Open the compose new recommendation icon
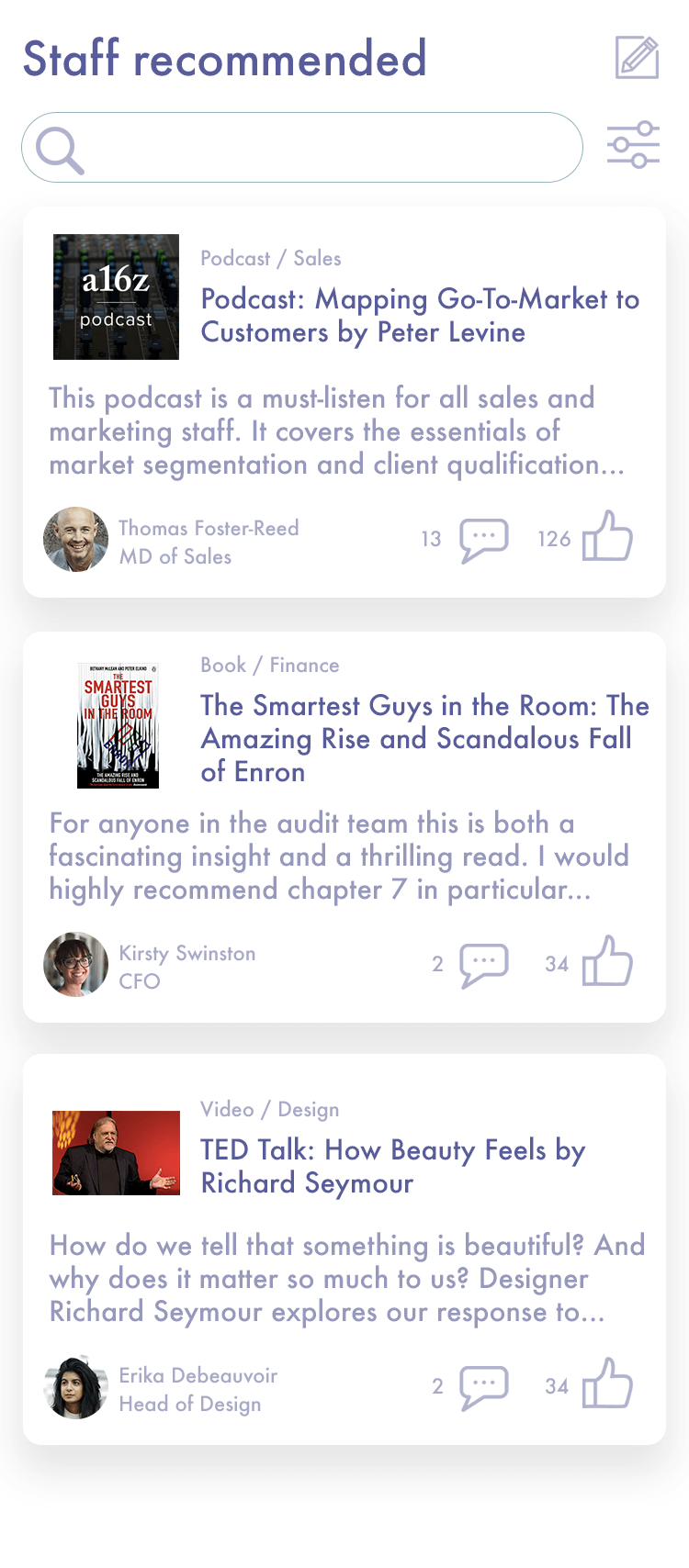The width and height of the screenshot is (689, 1568). pos(637,58)
